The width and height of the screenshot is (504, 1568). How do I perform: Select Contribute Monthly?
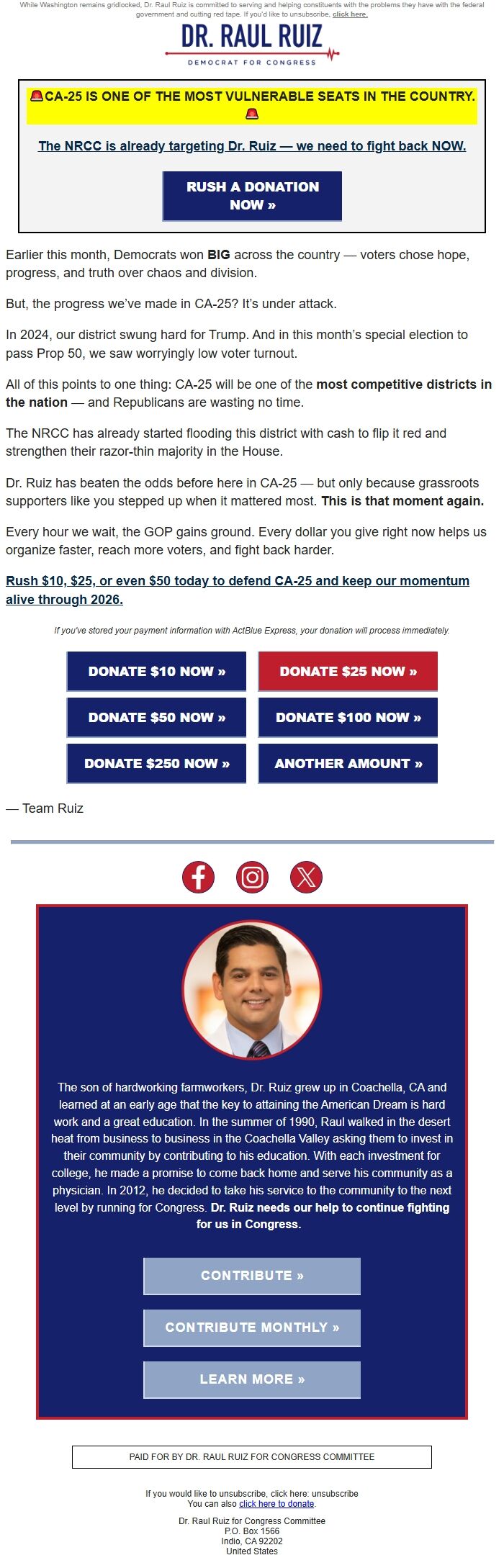[252, 1328]
